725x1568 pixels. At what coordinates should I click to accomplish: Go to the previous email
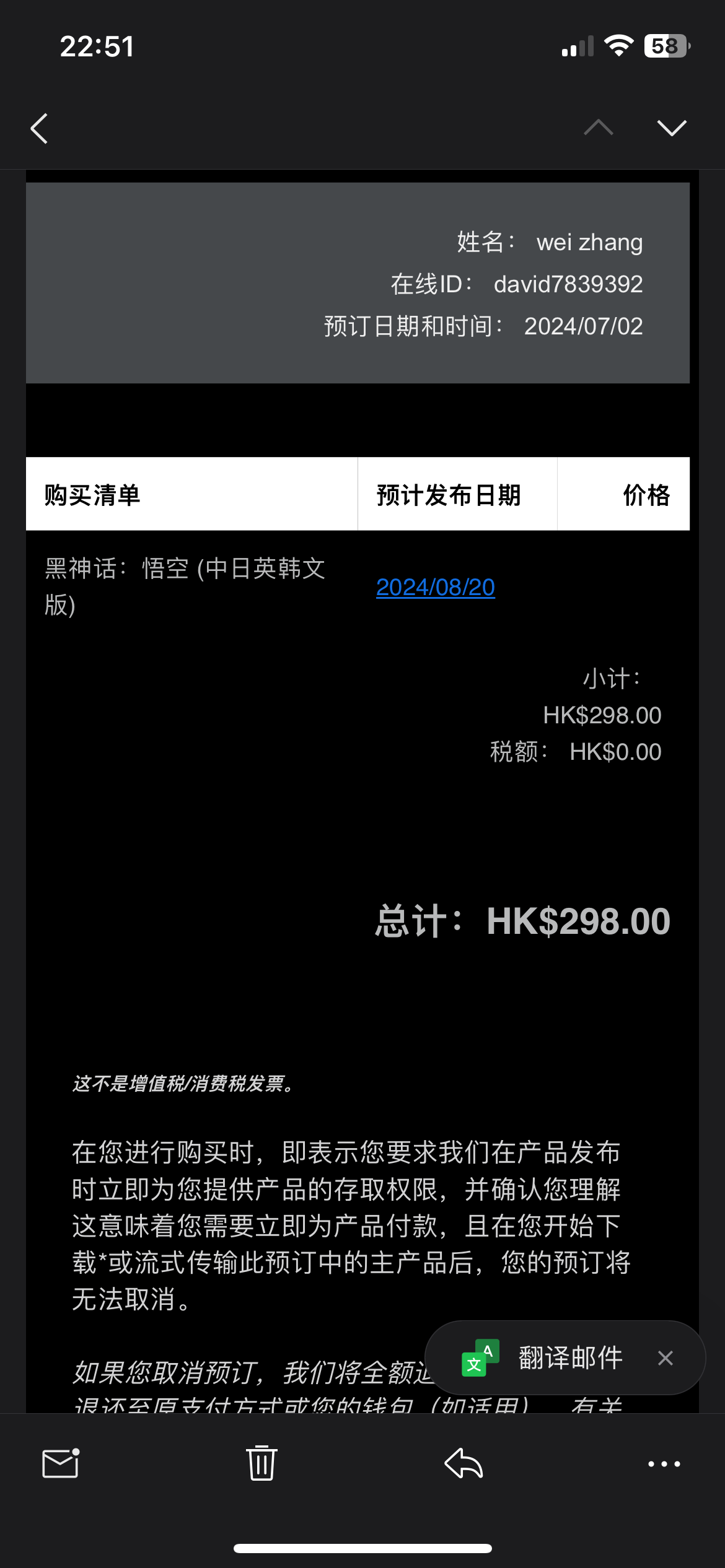click(x=599, y=128)
